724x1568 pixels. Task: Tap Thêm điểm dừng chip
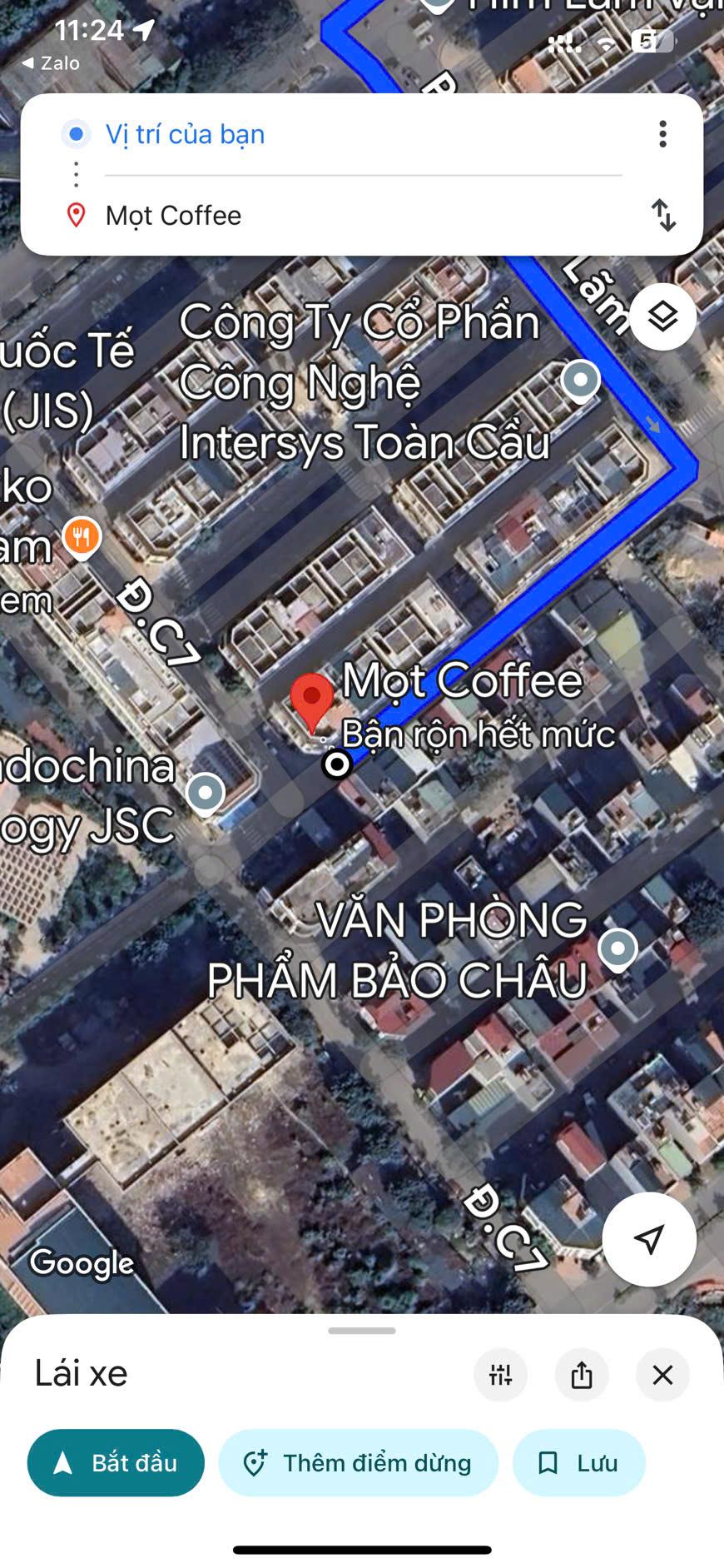click(x=359, y=1463)
